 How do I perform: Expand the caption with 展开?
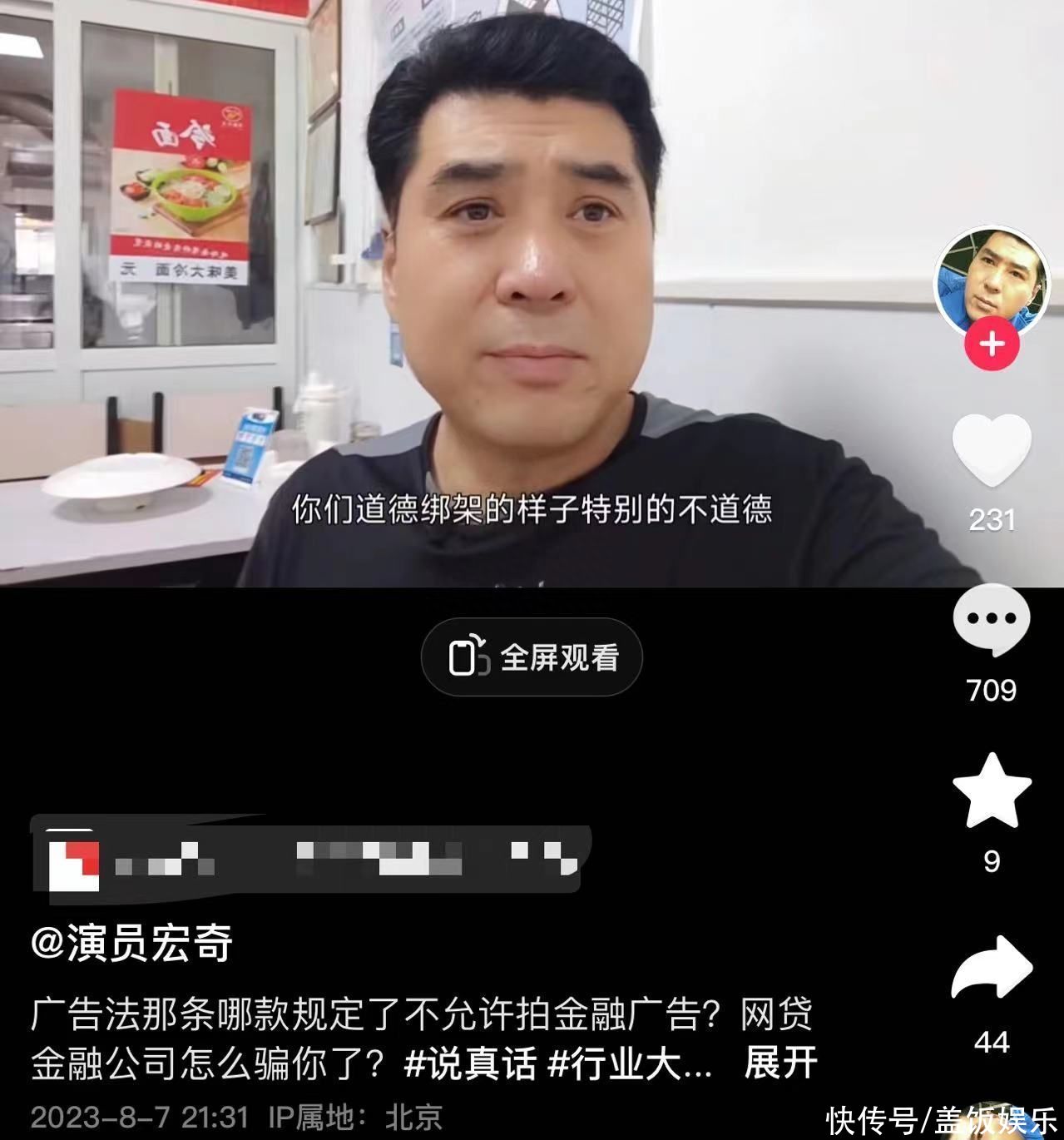(x=780, y=1063)
